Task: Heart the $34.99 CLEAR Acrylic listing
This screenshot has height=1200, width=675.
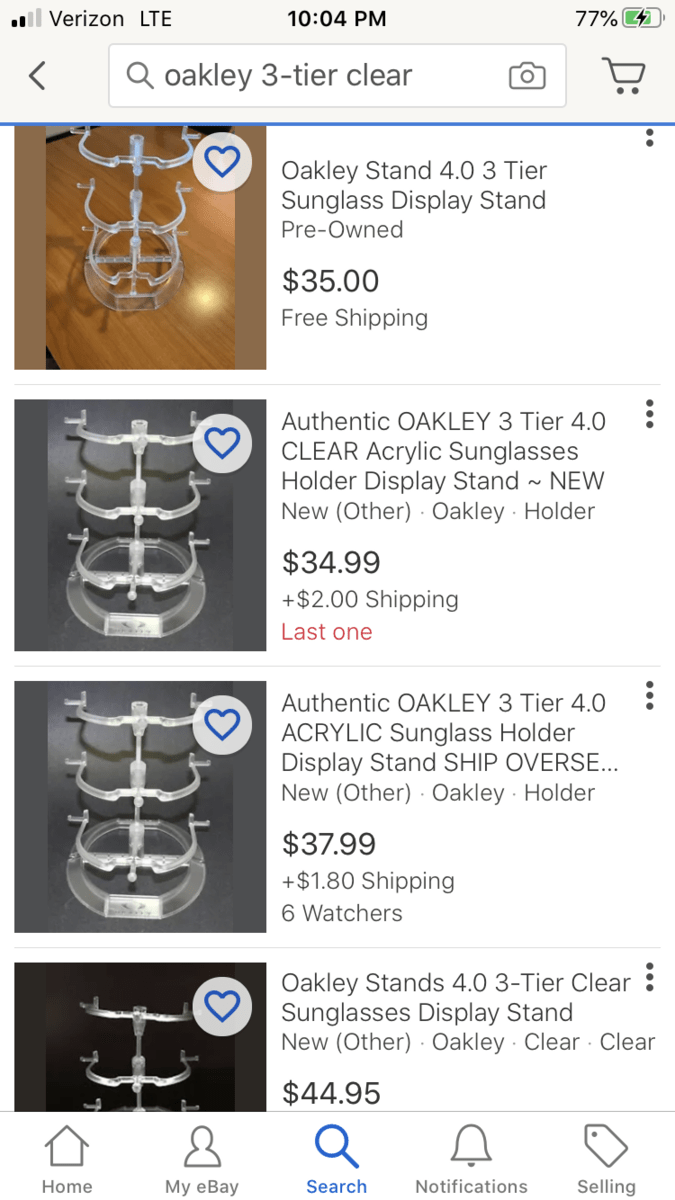Action: point(222,442)
